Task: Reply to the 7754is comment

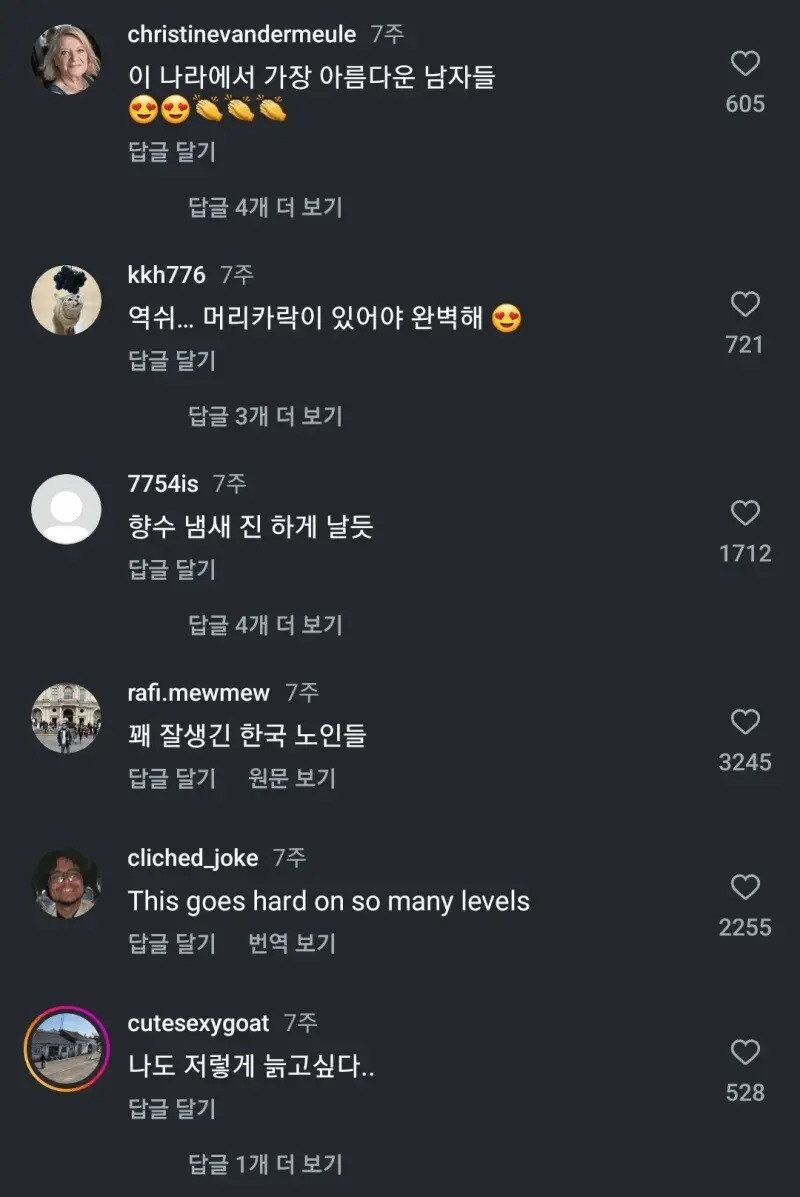Action: tap(172, 569)
